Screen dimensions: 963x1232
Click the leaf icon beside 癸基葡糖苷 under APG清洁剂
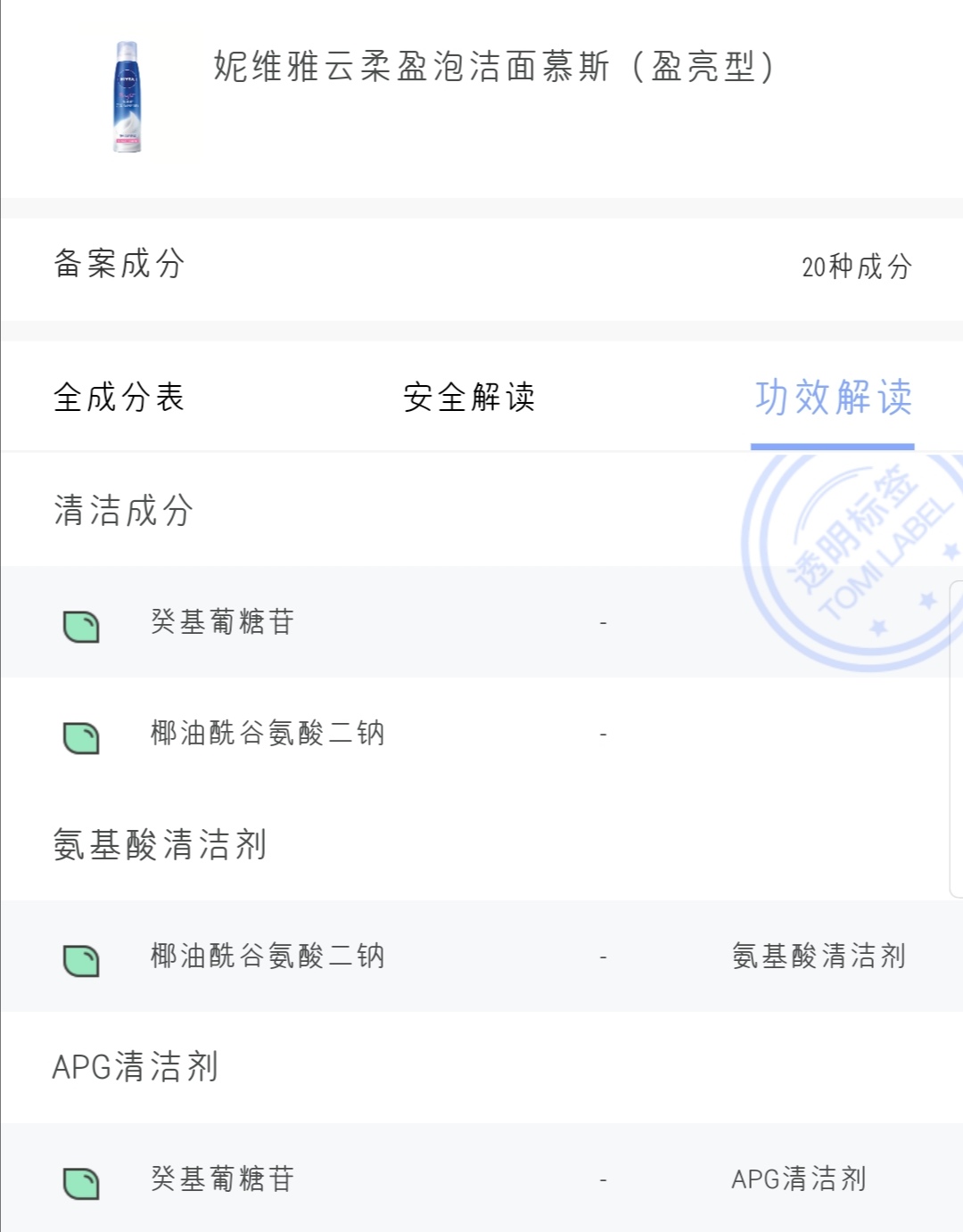[81, 1179]
